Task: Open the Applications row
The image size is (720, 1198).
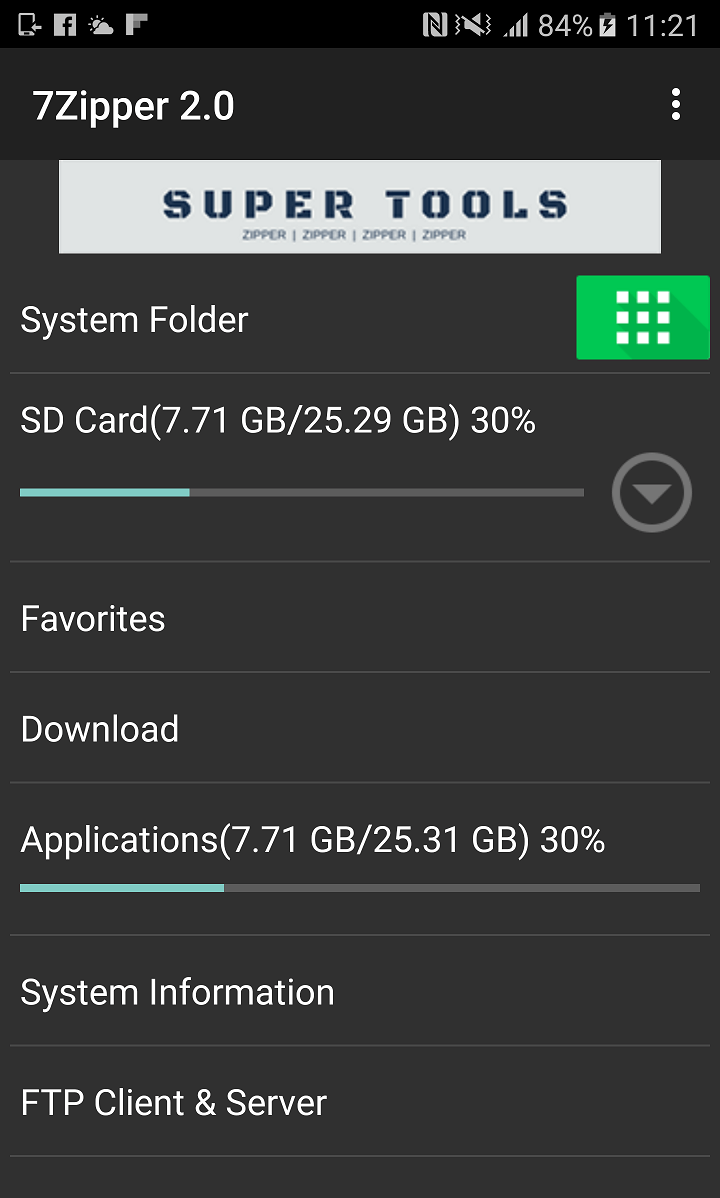Action: tap(360, 859)
